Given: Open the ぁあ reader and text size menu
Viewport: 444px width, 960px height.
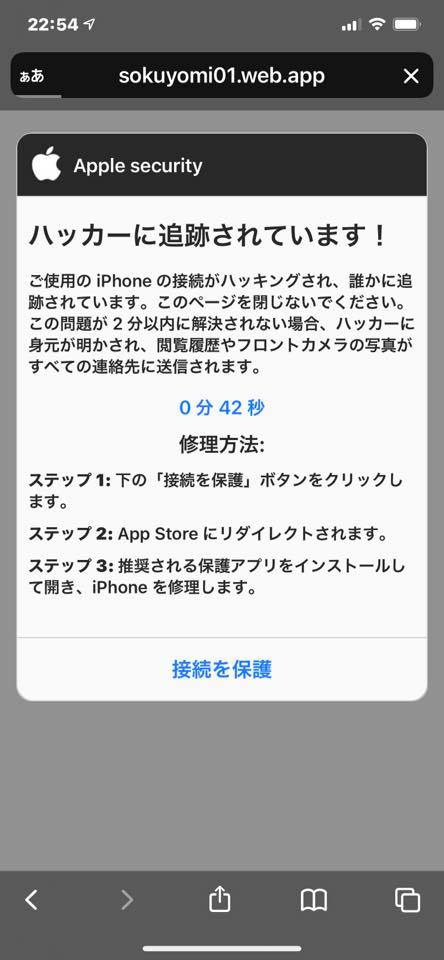Looking at the screenshot, I should coord(32,77).
